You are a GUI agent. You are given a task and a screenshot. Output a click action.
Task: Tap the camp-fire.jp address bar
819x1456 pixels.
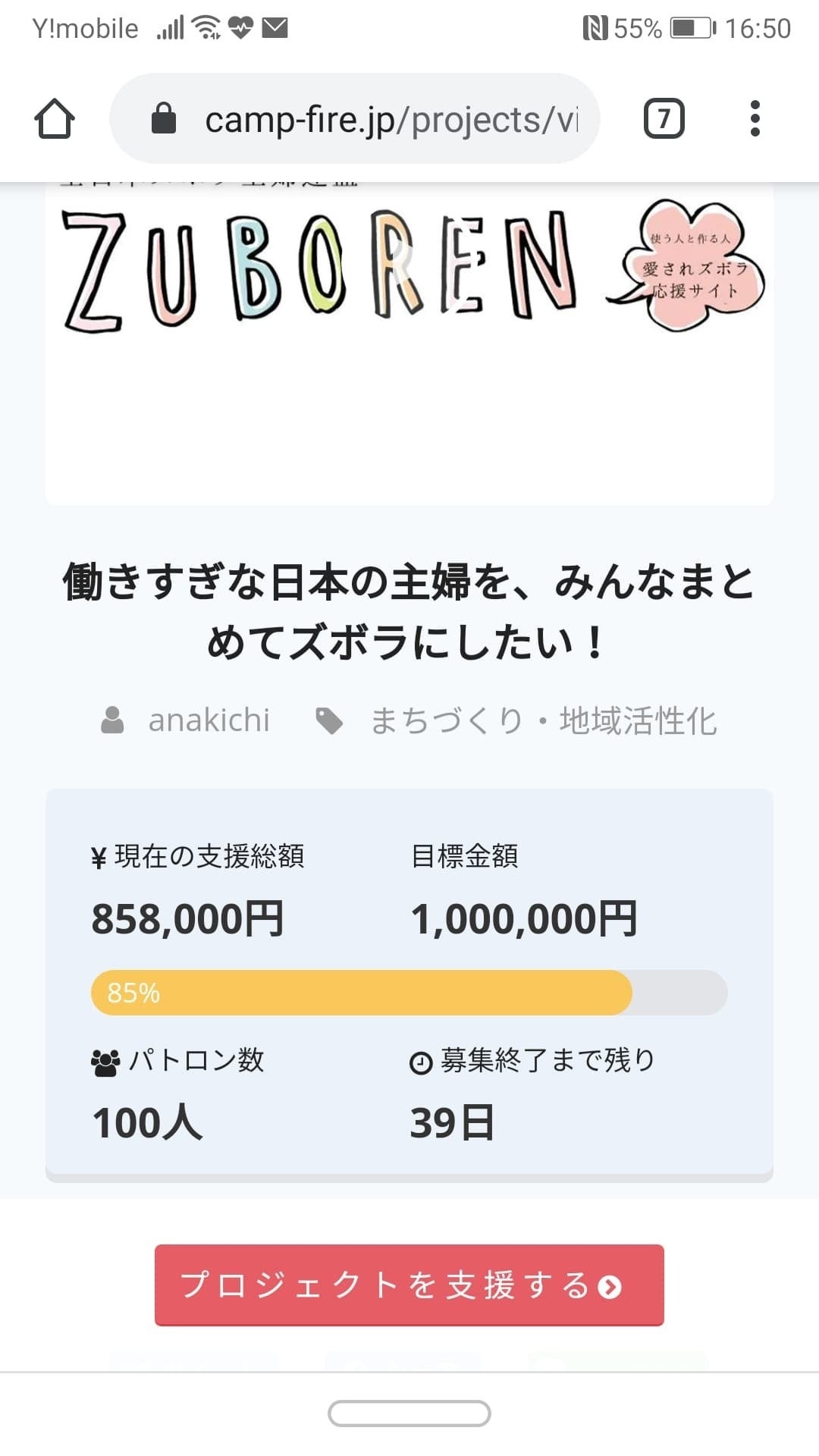click(x=356, y=119)
